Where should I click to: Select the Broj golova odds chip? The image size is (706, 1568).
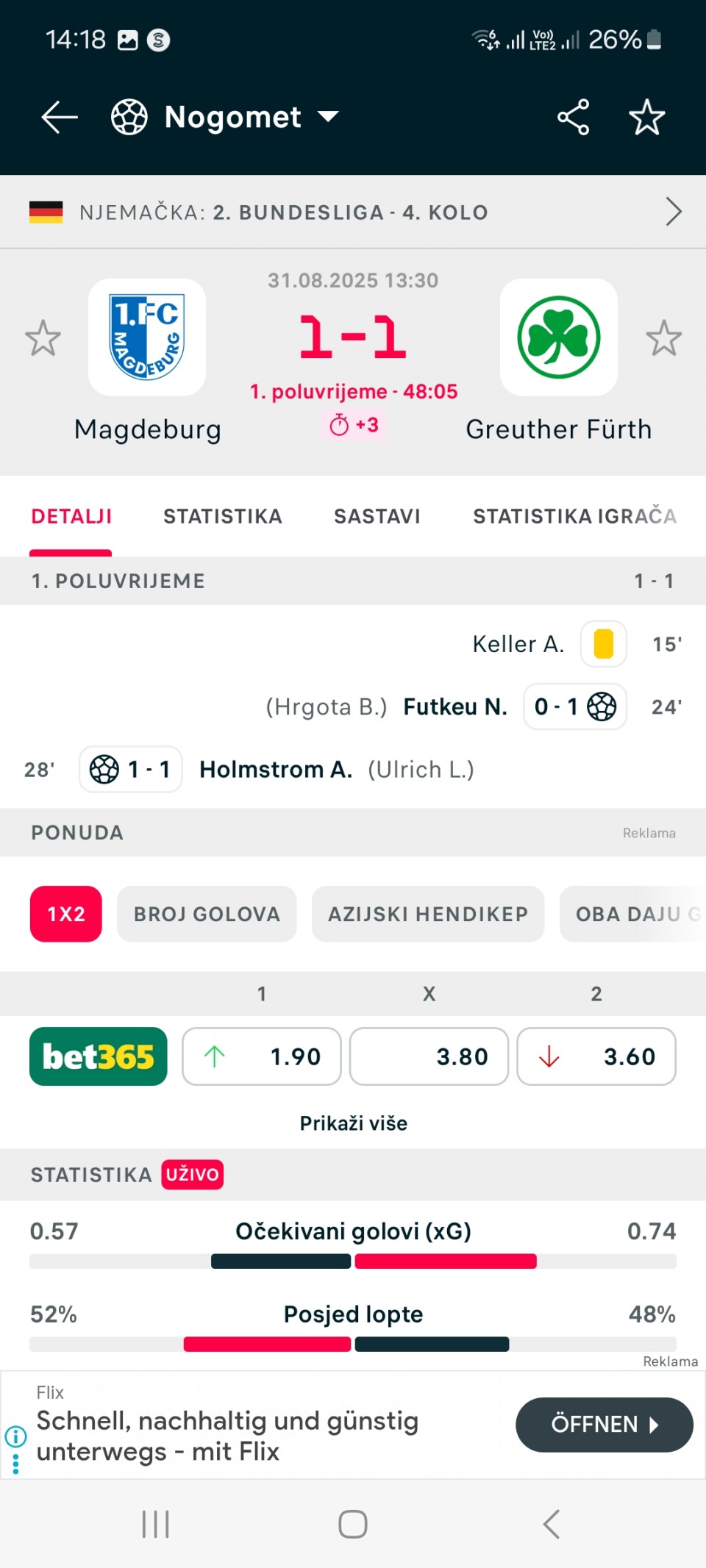(207, 914)
